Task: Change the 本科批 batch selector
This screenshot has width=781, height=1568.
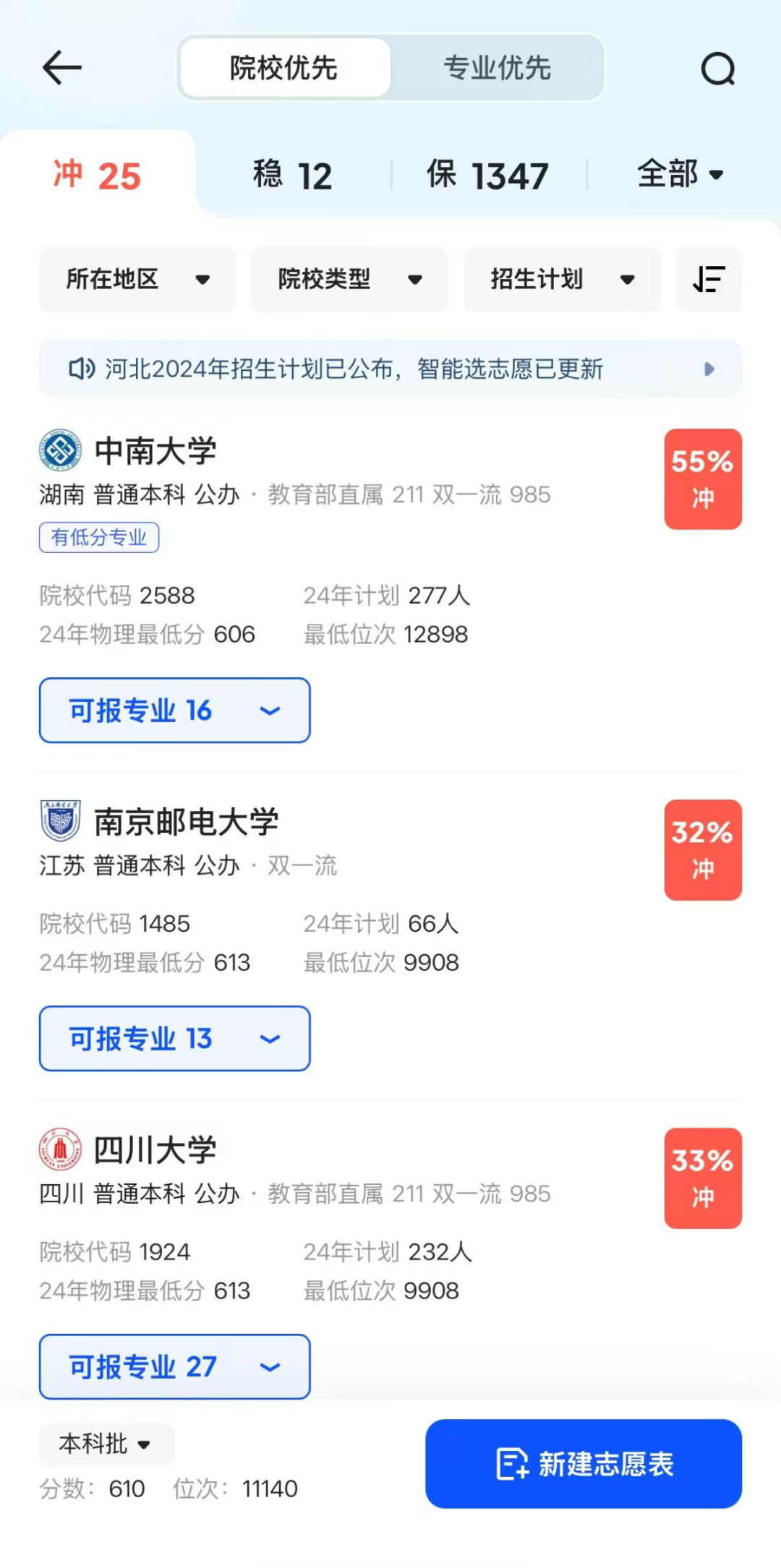Action: point(106,1444)
